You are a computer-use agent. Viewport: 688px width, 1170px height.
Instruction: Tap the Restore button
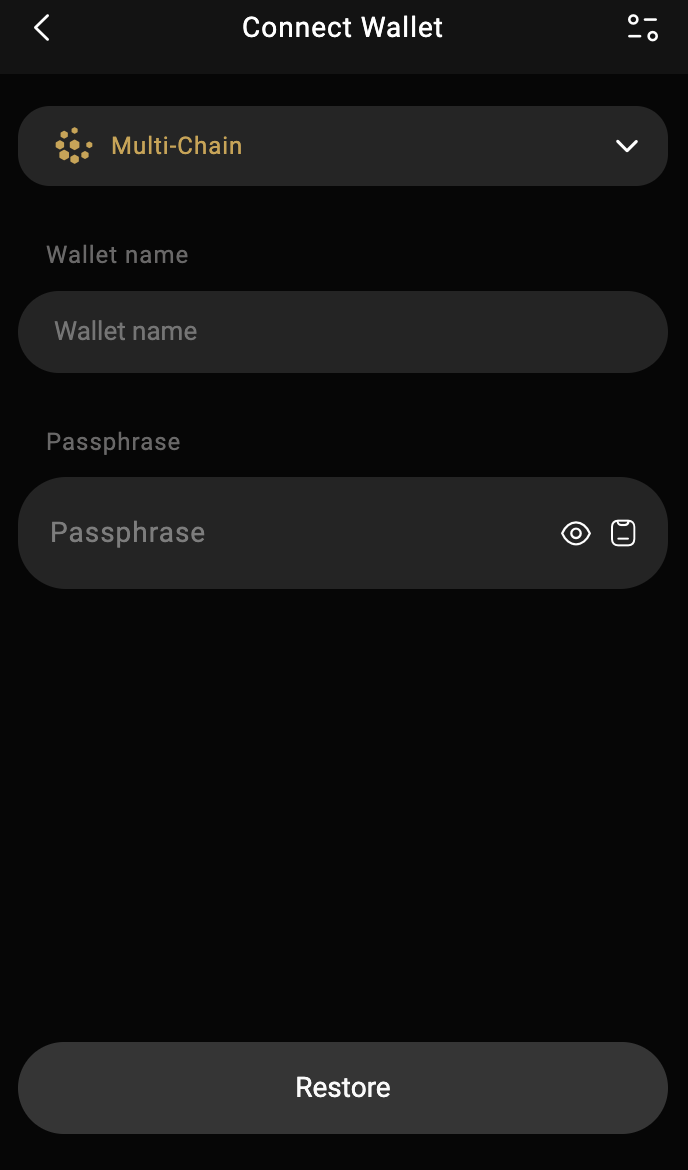pyautogui.click(x=343, y=1087)
